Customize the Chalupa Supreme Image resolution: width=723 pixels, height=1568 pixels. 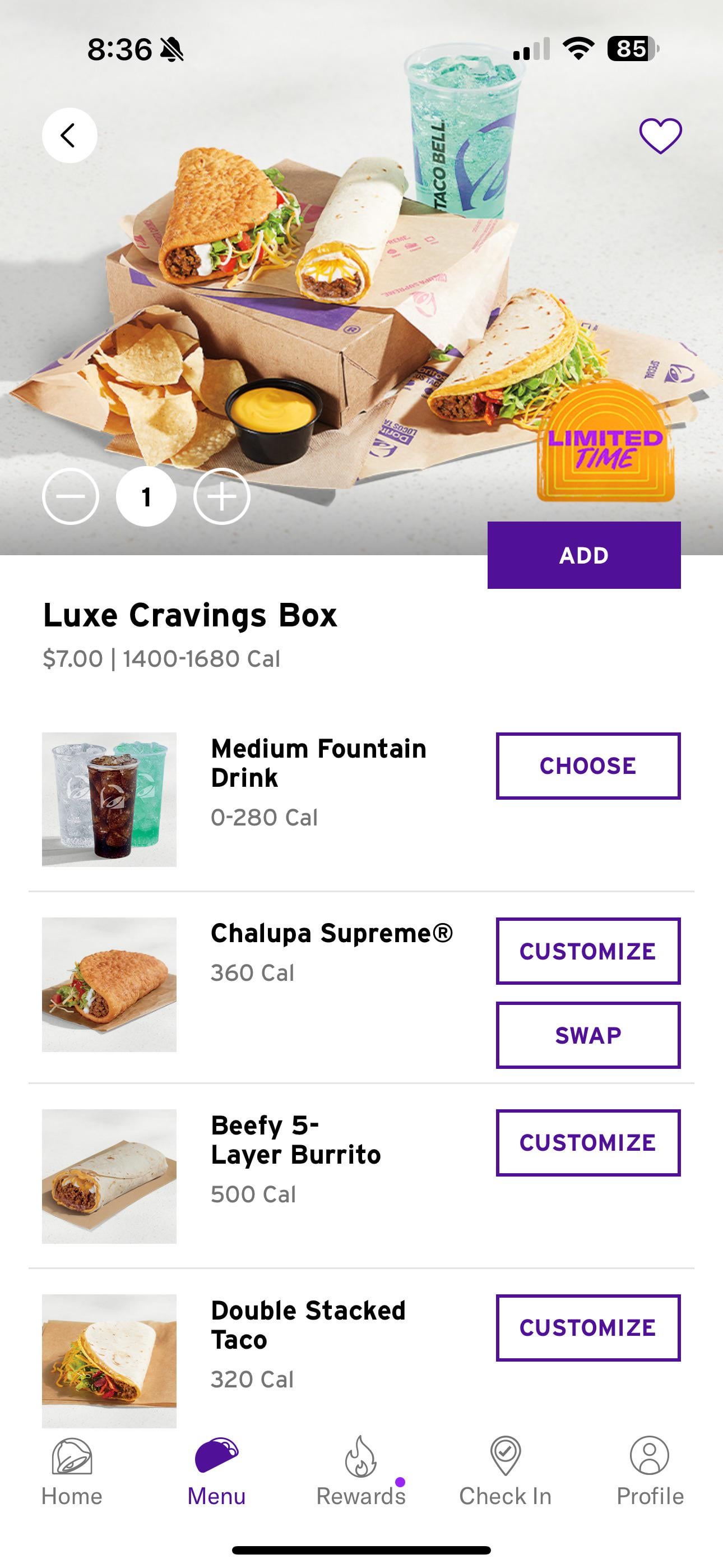tap(588, 951)
